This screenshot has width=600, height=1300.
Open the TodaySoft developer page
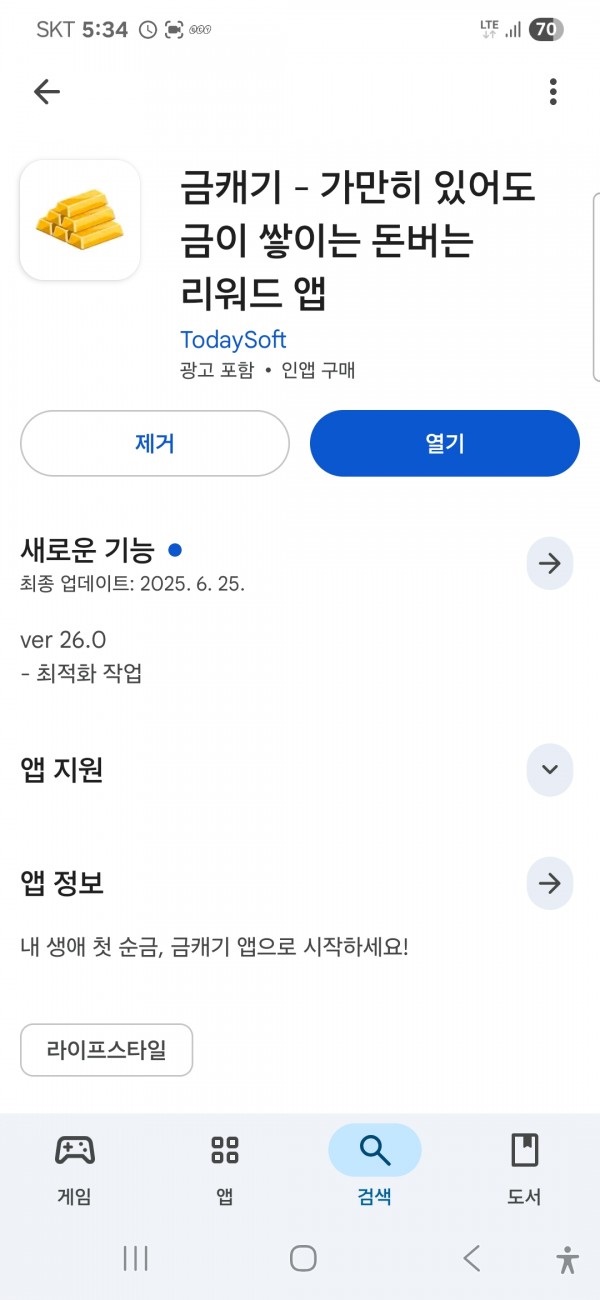pyautogui.click(x=233, y=339)
